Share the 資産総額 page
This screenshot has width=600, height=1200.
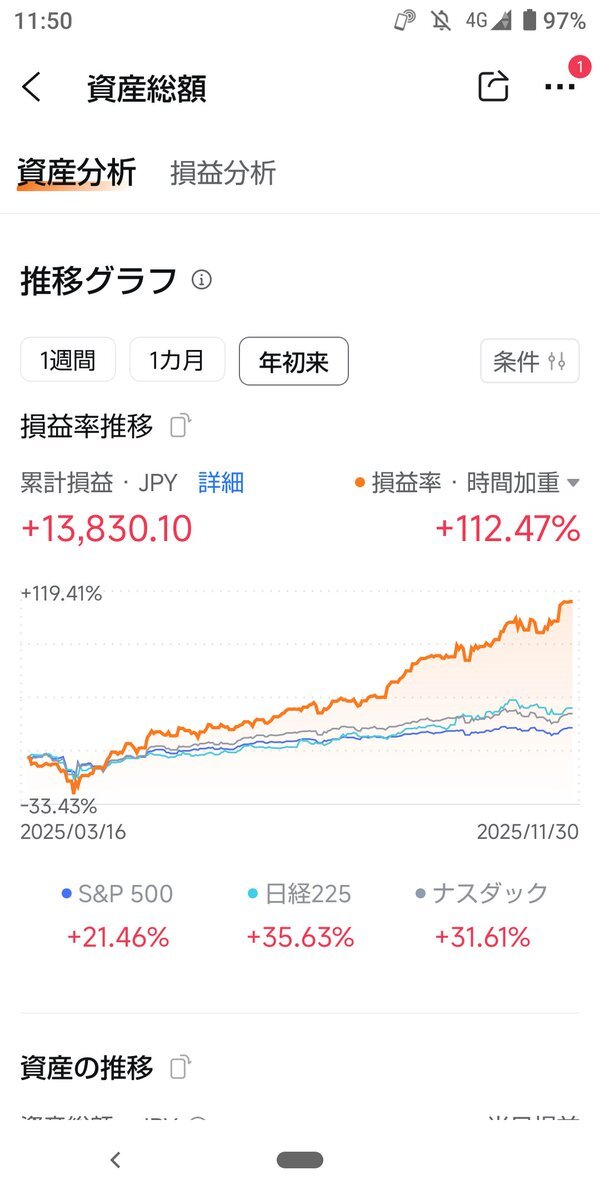(x=492, y=87)
